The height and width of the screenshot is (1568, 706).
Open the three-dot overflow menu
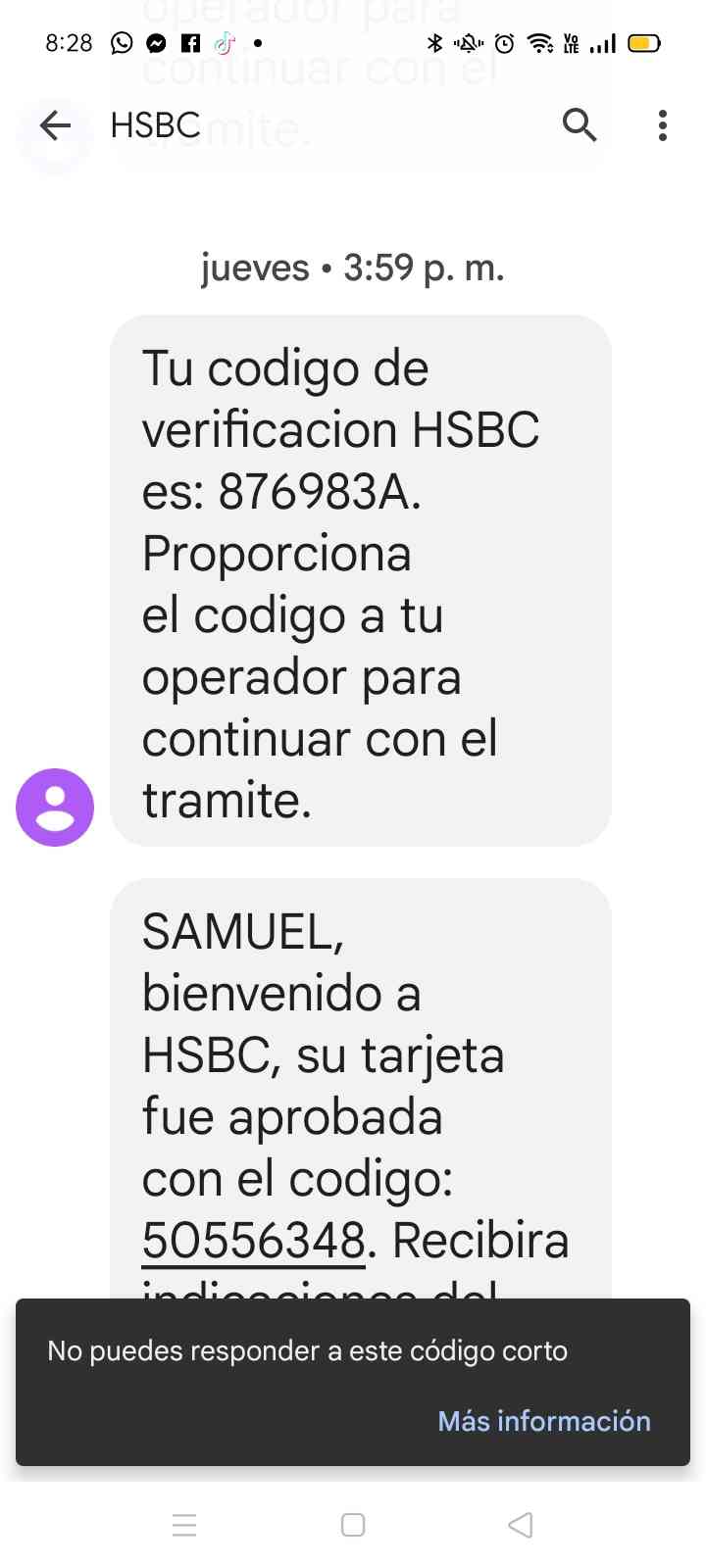pos(663,125)
